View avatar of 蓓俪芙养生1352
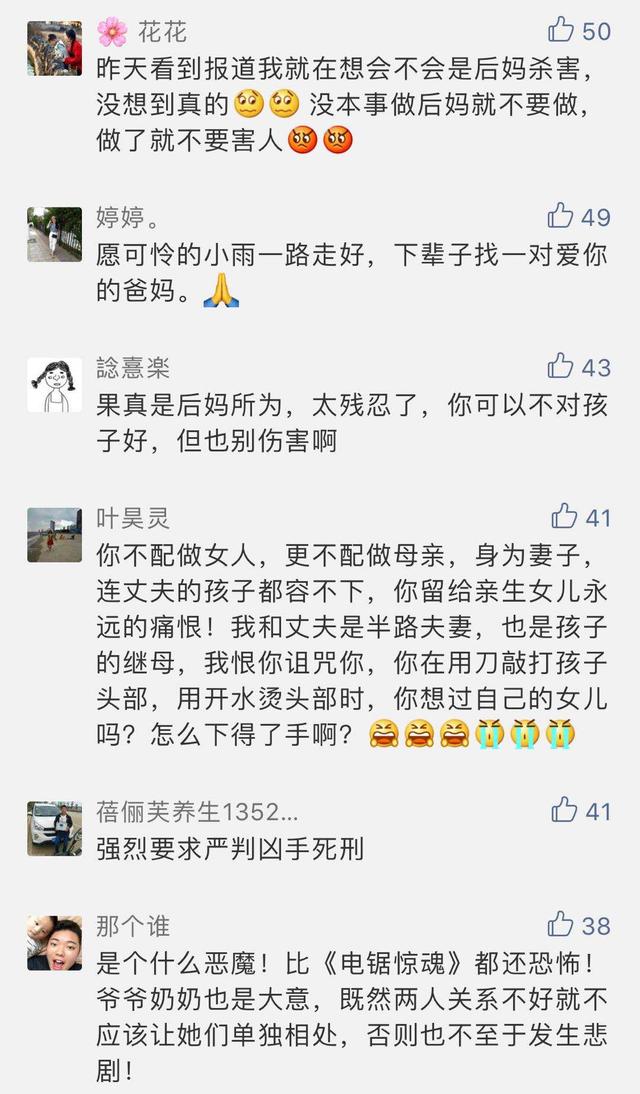640x1094 pixels. (54, 828)
